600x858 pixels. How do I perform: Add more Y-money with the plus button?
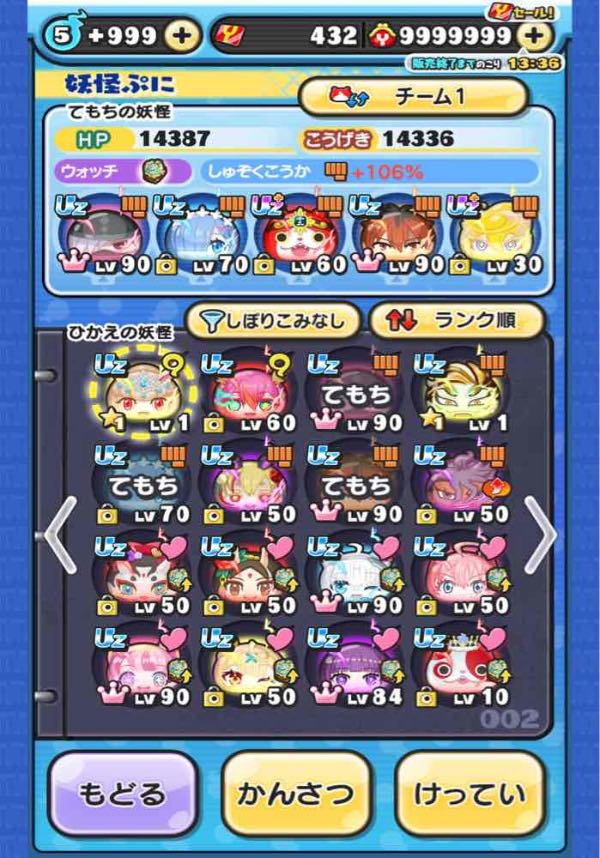pos(535,37)
